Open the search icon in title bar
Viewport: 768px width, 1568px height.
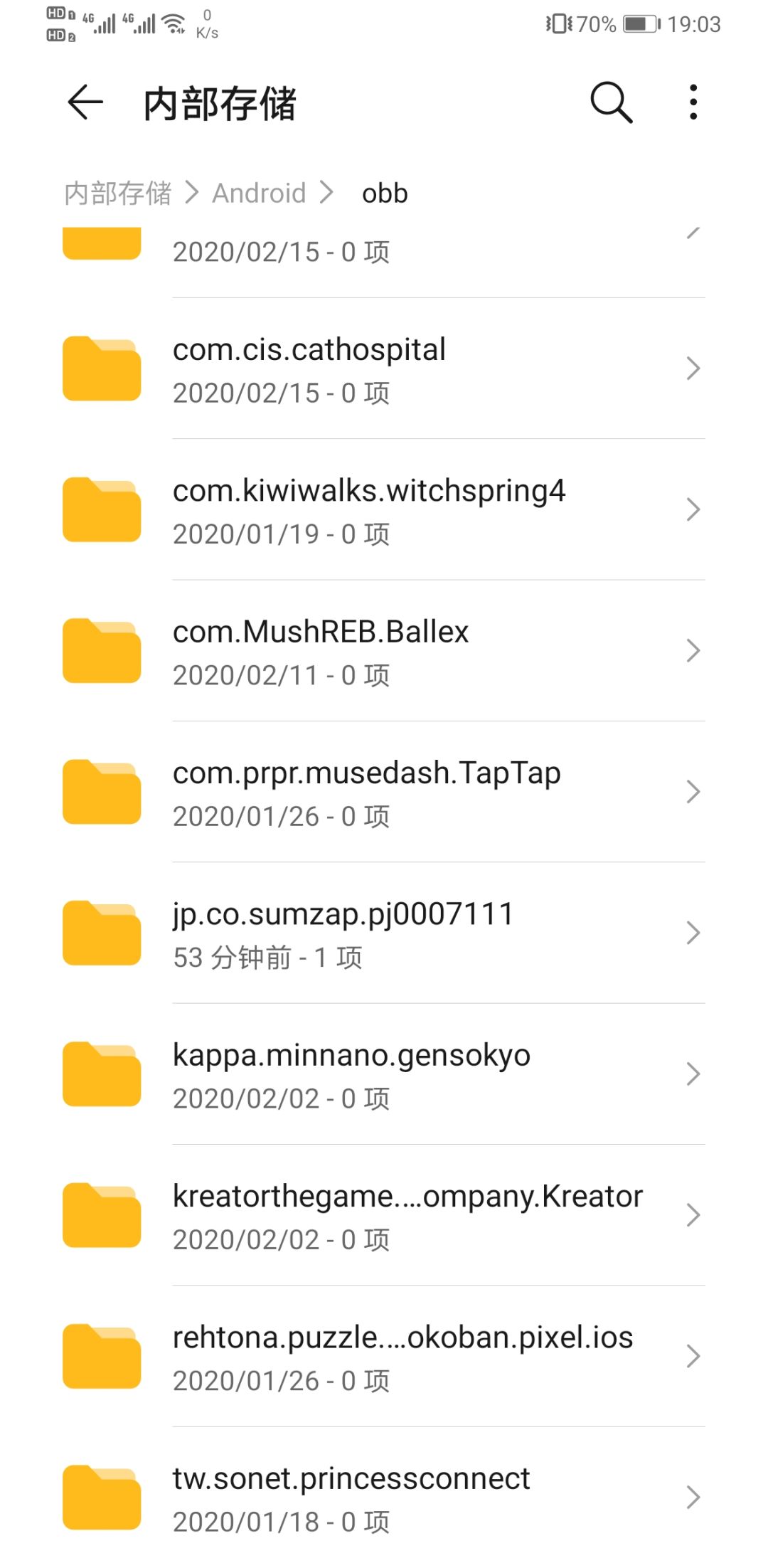(x=610, y=102)
